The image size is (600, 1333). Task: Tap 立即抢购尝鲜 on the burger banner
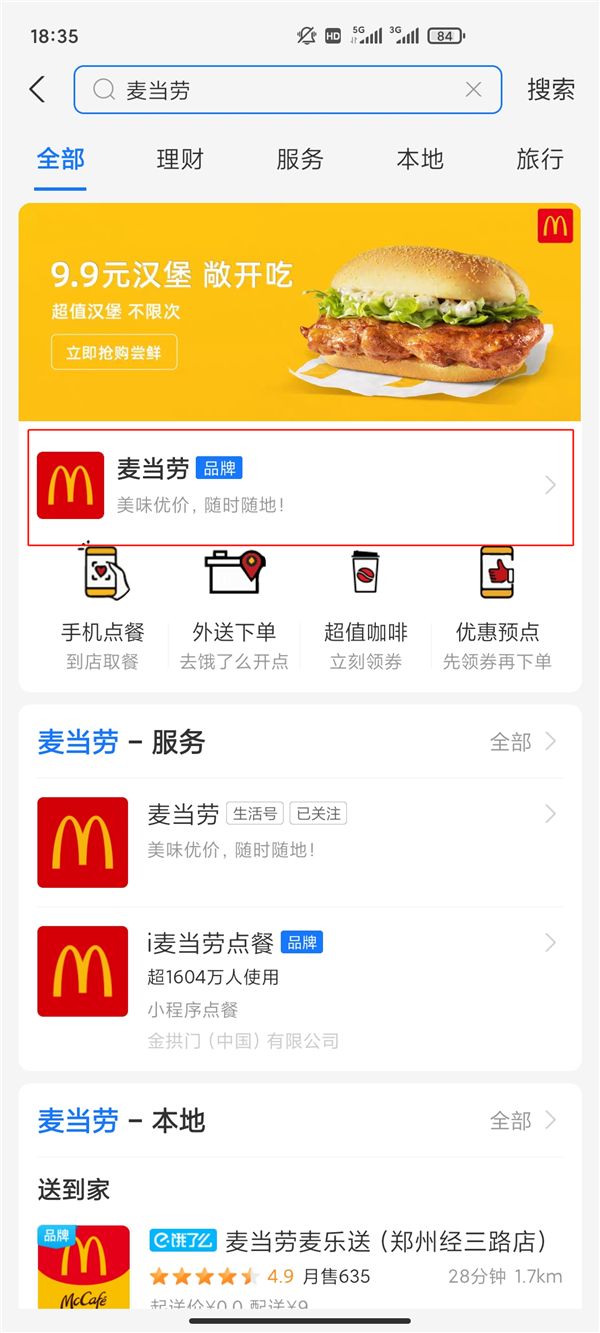click(114, 352)
